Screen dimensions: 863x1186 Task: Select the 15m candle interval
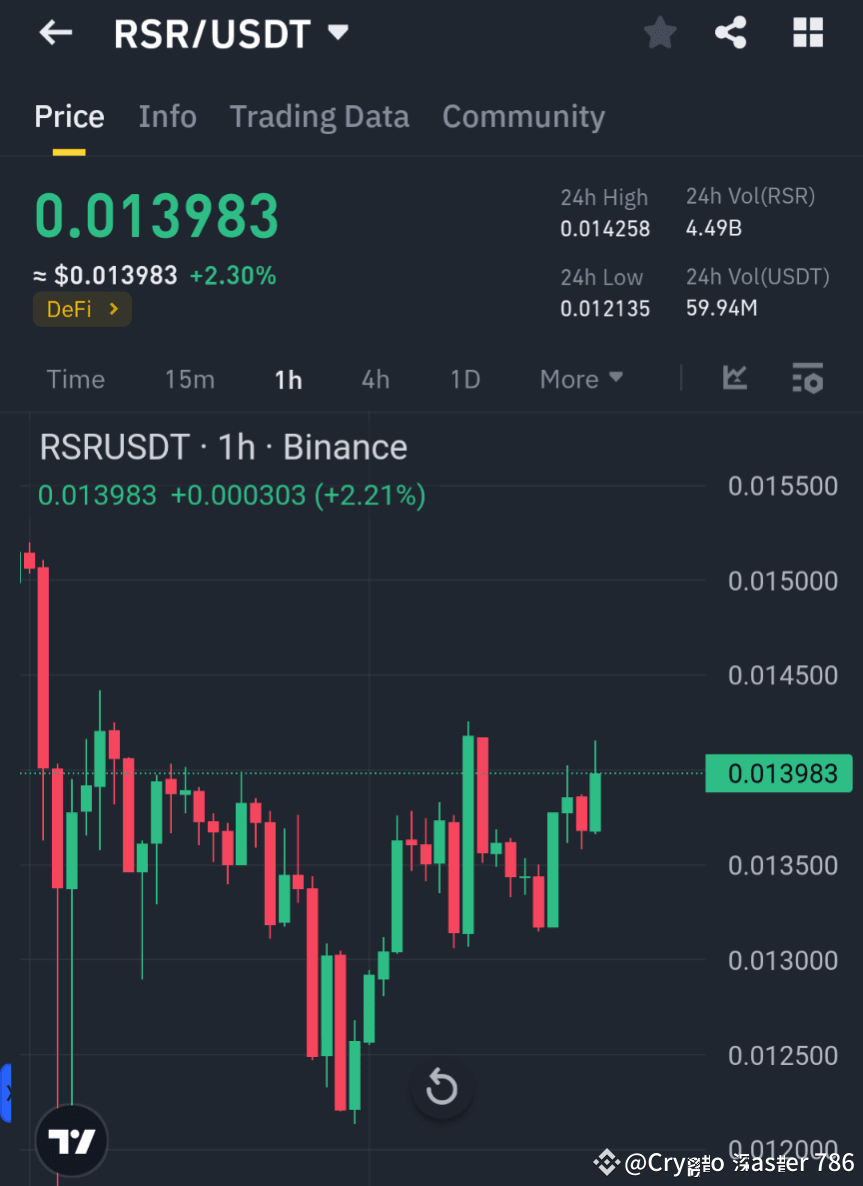(190, 379)
